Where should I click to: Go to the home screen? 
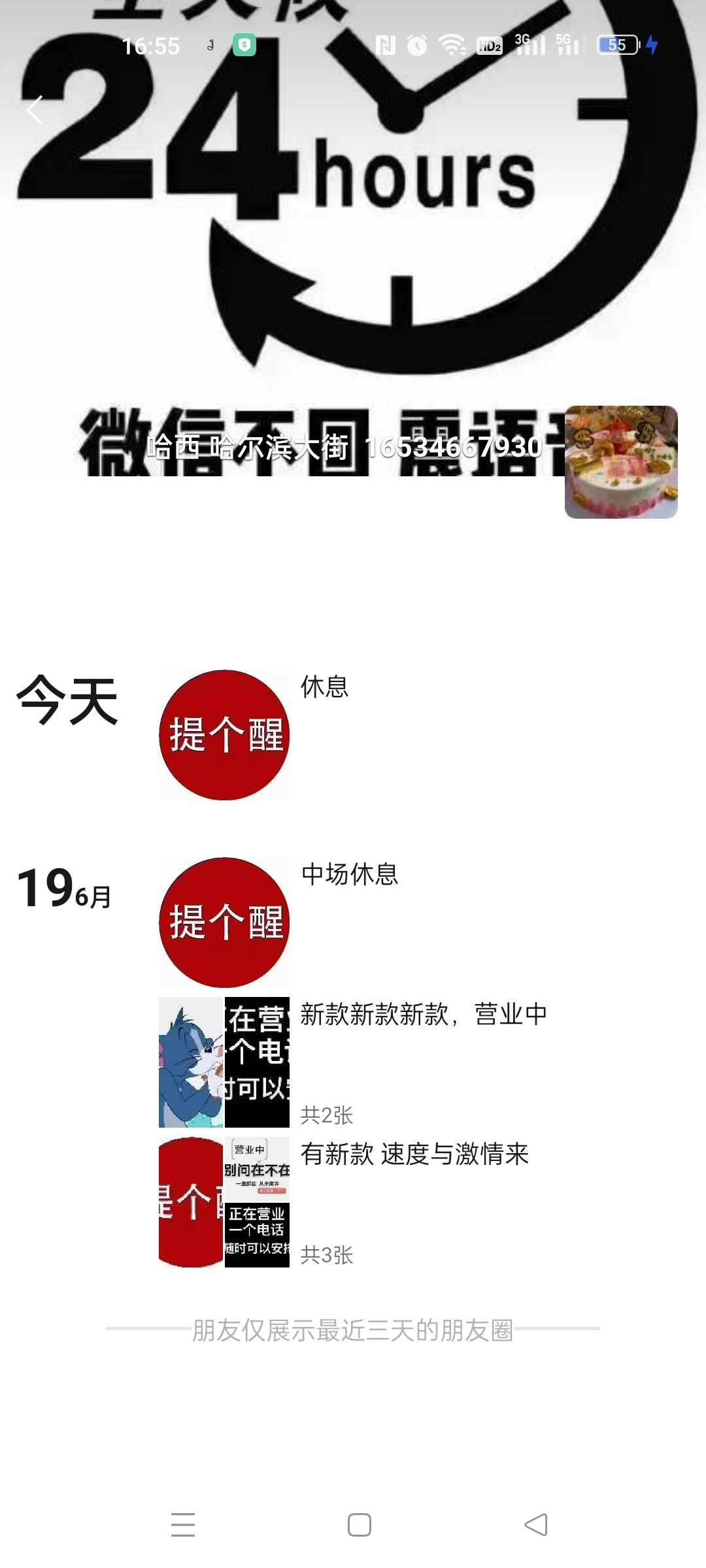coord(359,1525)
